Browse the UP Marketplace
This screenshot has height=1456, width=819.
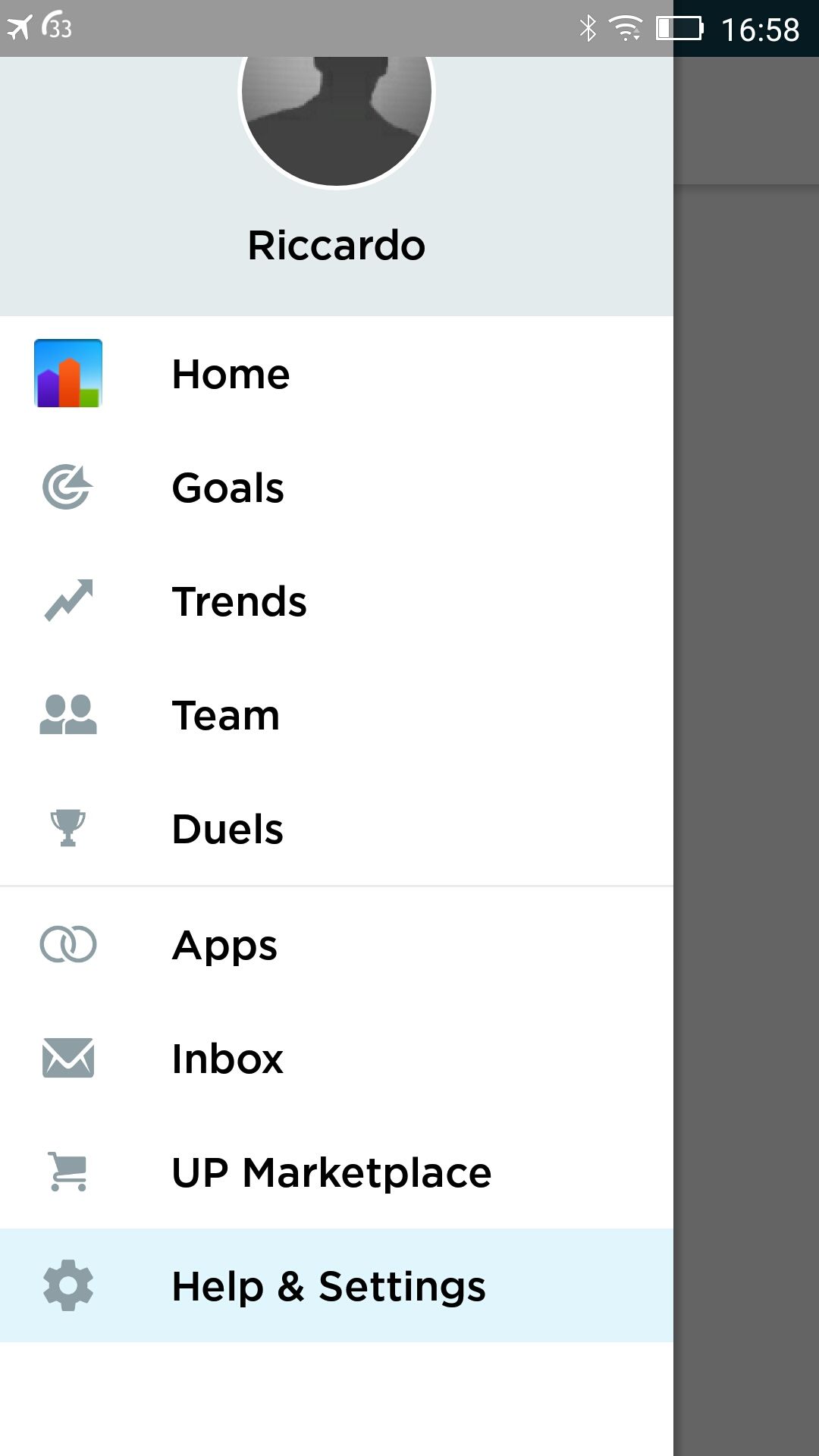point(337,1172)
